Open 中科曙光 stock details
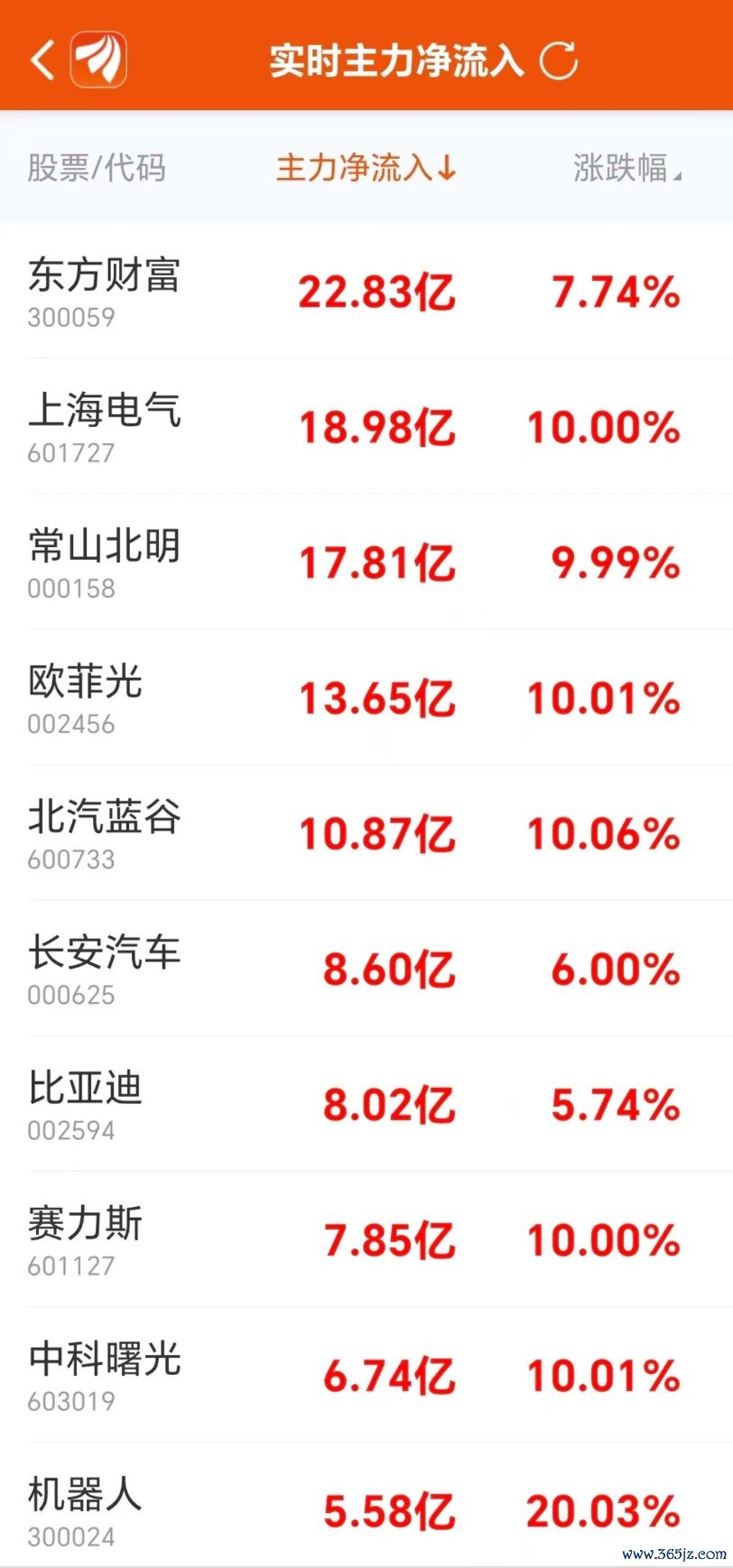 [x=366, y=1374]
